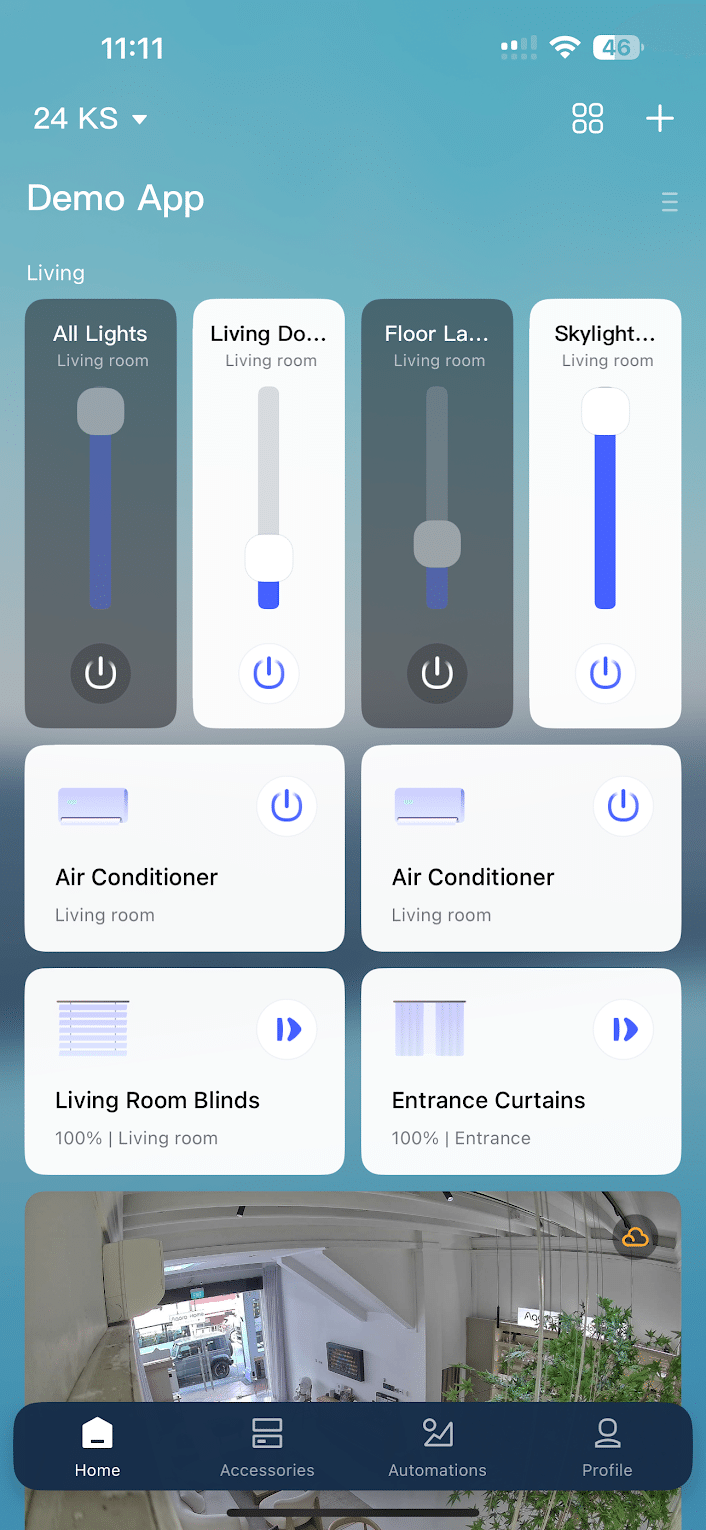706x1530 pixels.
Task: Open the camera live feed tile
Action: click(352, 1300)
